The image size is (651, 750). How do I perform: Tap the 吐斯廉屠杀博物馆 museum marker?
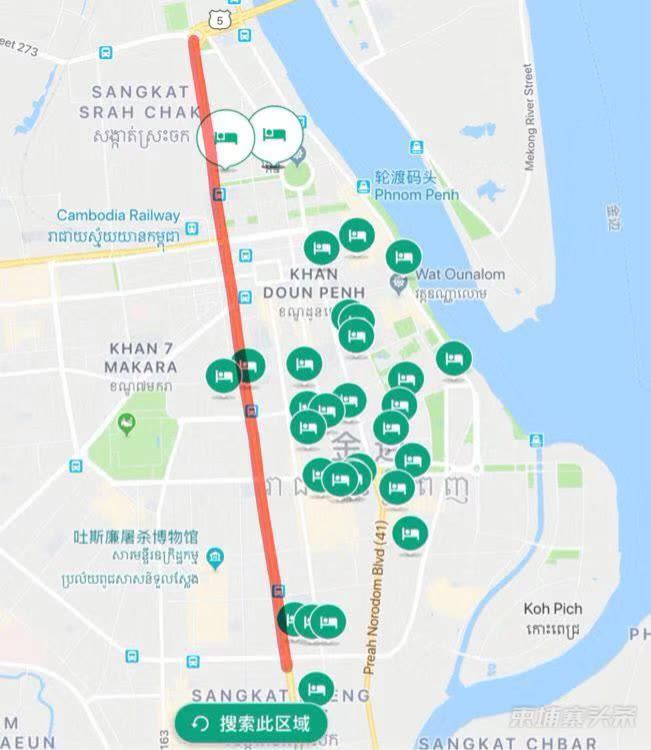click(x=215, y=557)
